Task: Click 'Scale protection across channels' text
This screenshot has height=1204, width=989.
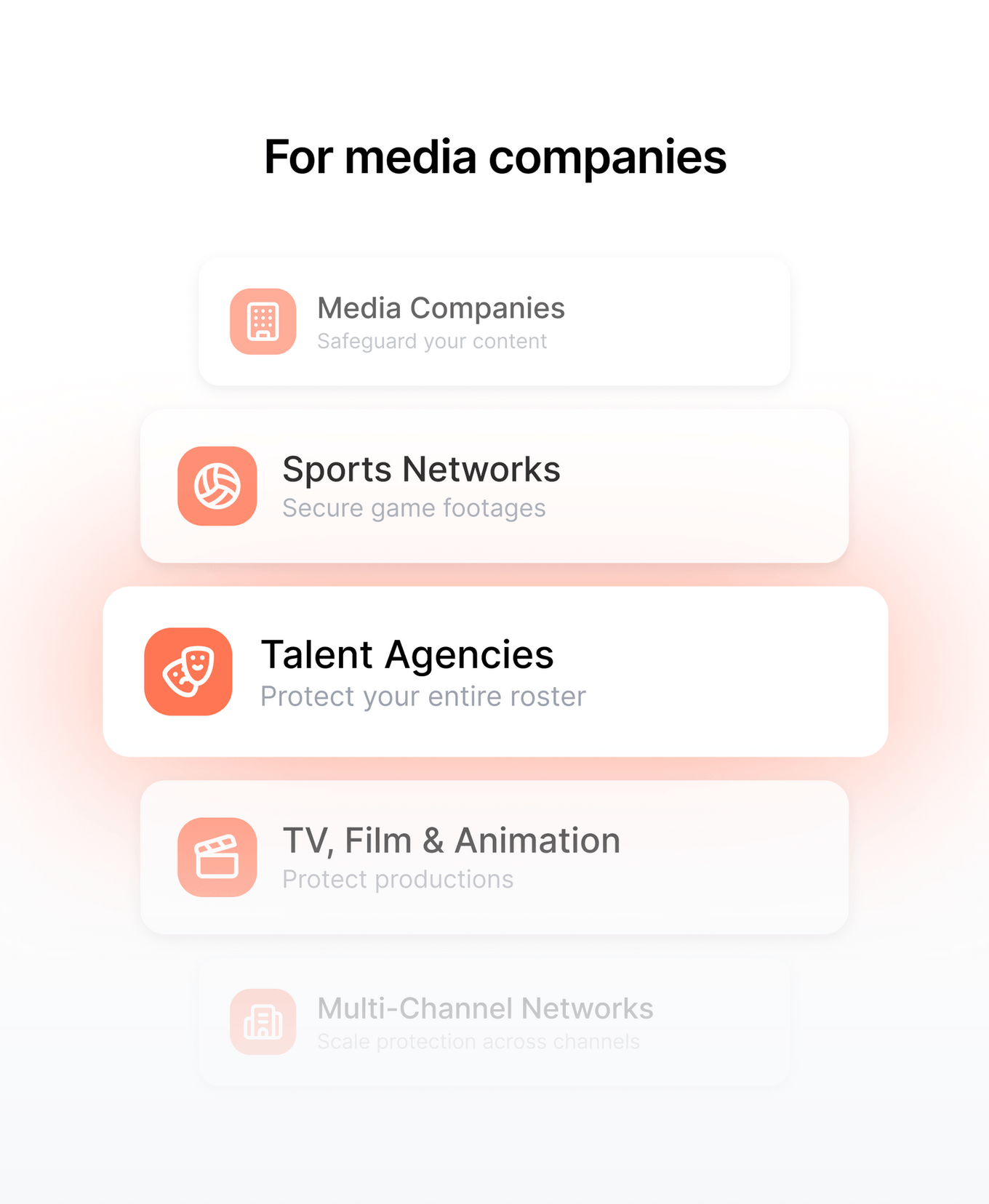Action: coord(479,1042)
